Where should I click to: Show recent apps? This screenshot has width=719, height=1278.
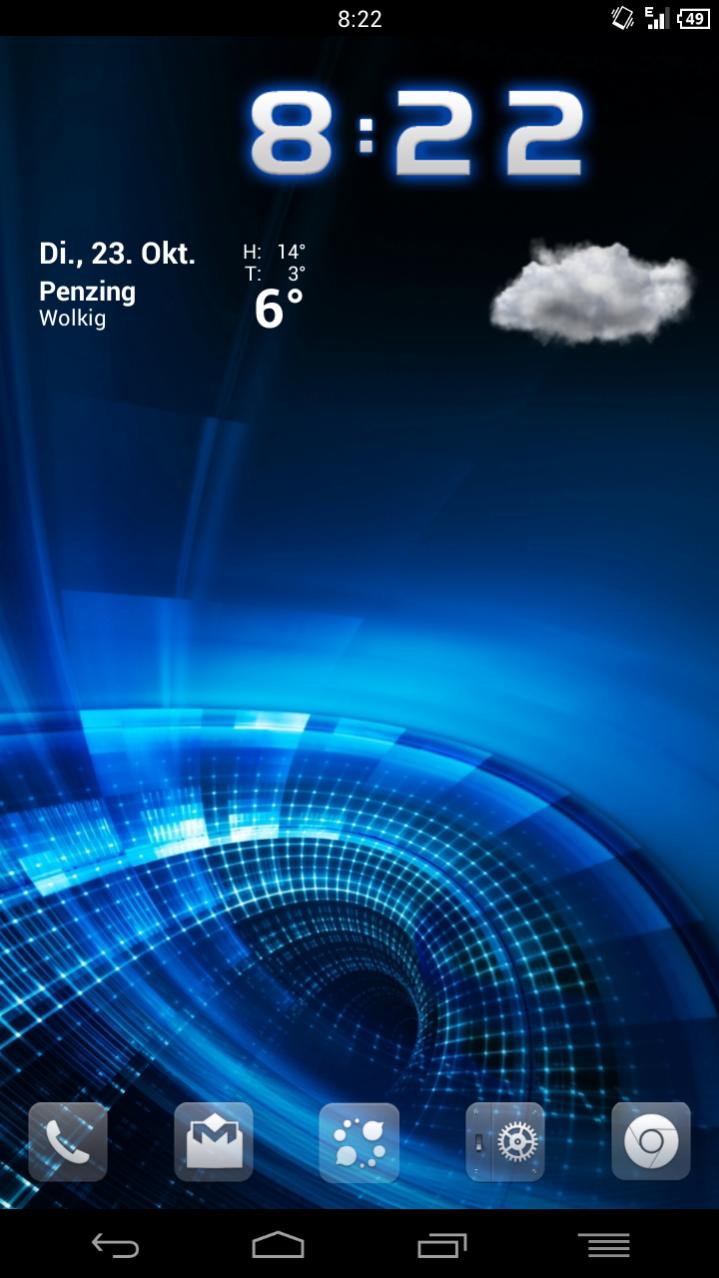(442, 1245)
